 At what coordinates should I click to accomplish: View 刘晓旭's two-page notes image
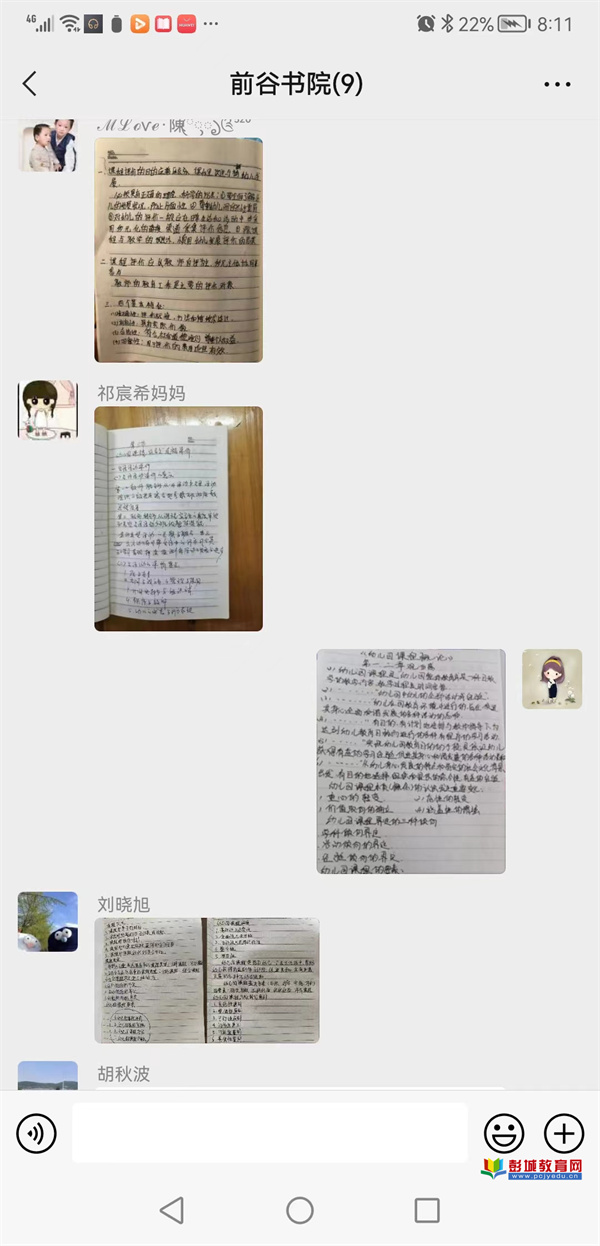coord(207,980)
